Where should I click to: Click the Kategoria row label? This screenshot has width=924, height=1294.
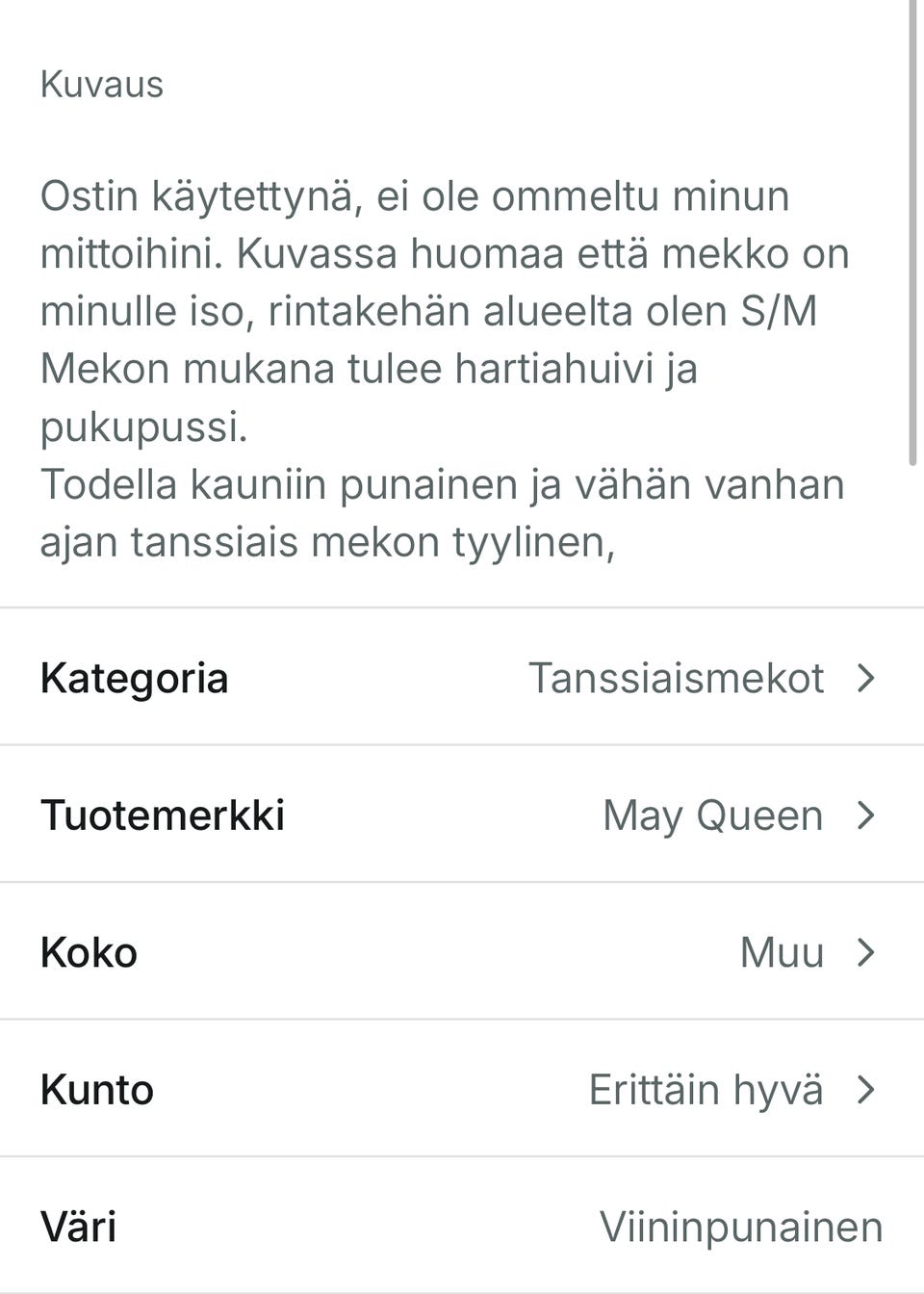click(134, 678)
